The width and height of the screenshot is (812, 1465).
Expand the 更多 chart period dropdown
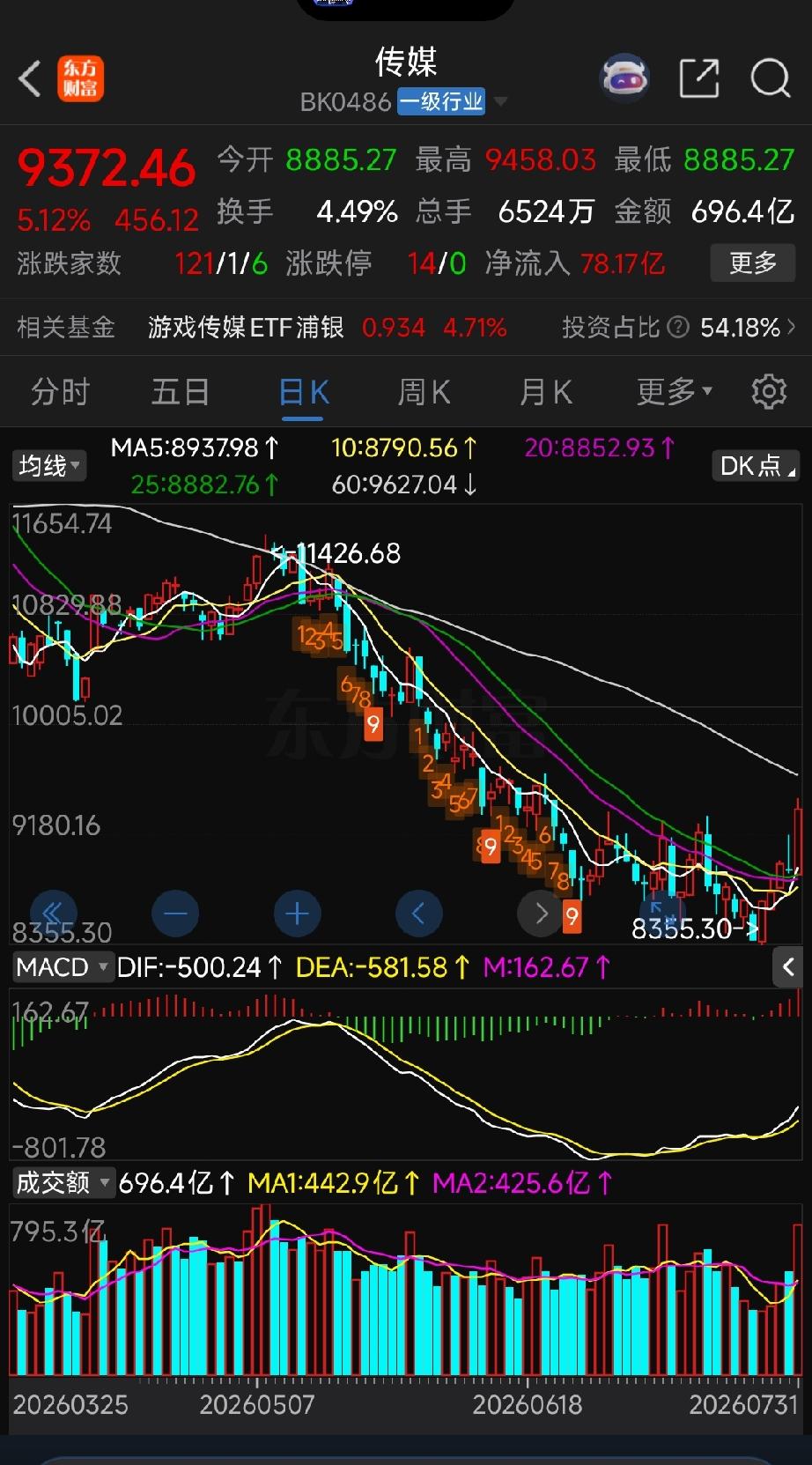(675, 391)
